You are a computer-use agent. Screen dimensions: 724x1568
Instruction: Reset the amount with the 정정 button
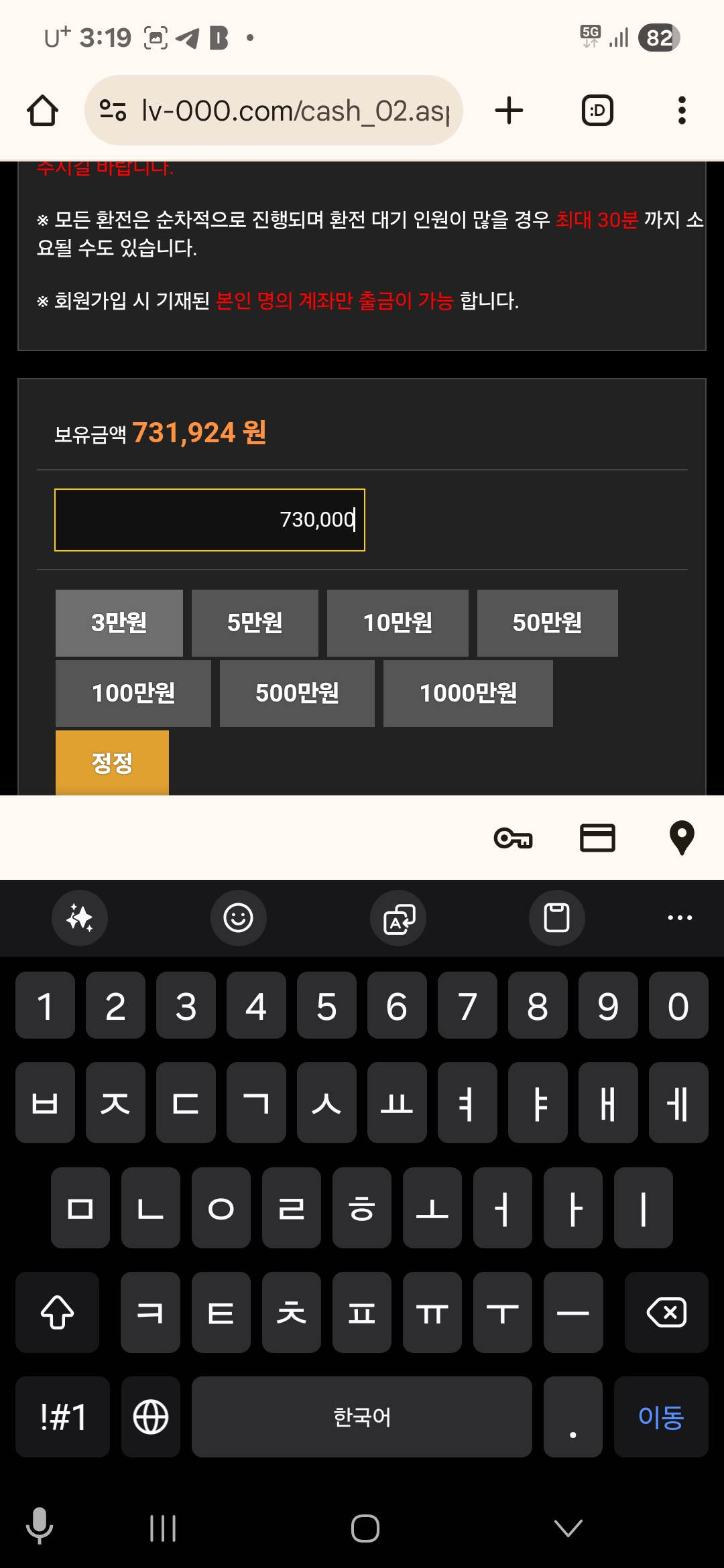(112, 763)
